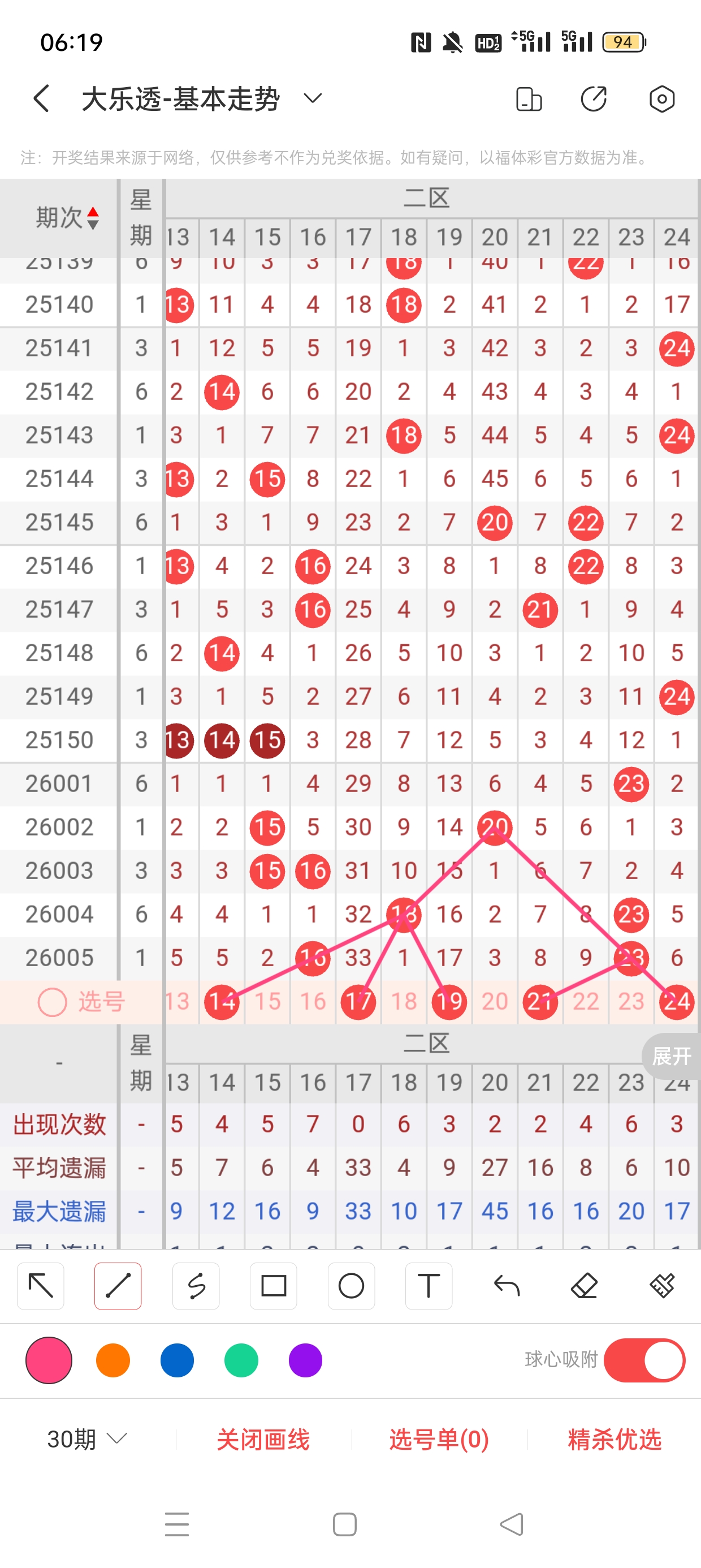
Task: Select the arrow drawing tool
Action: coord(41,1286)
